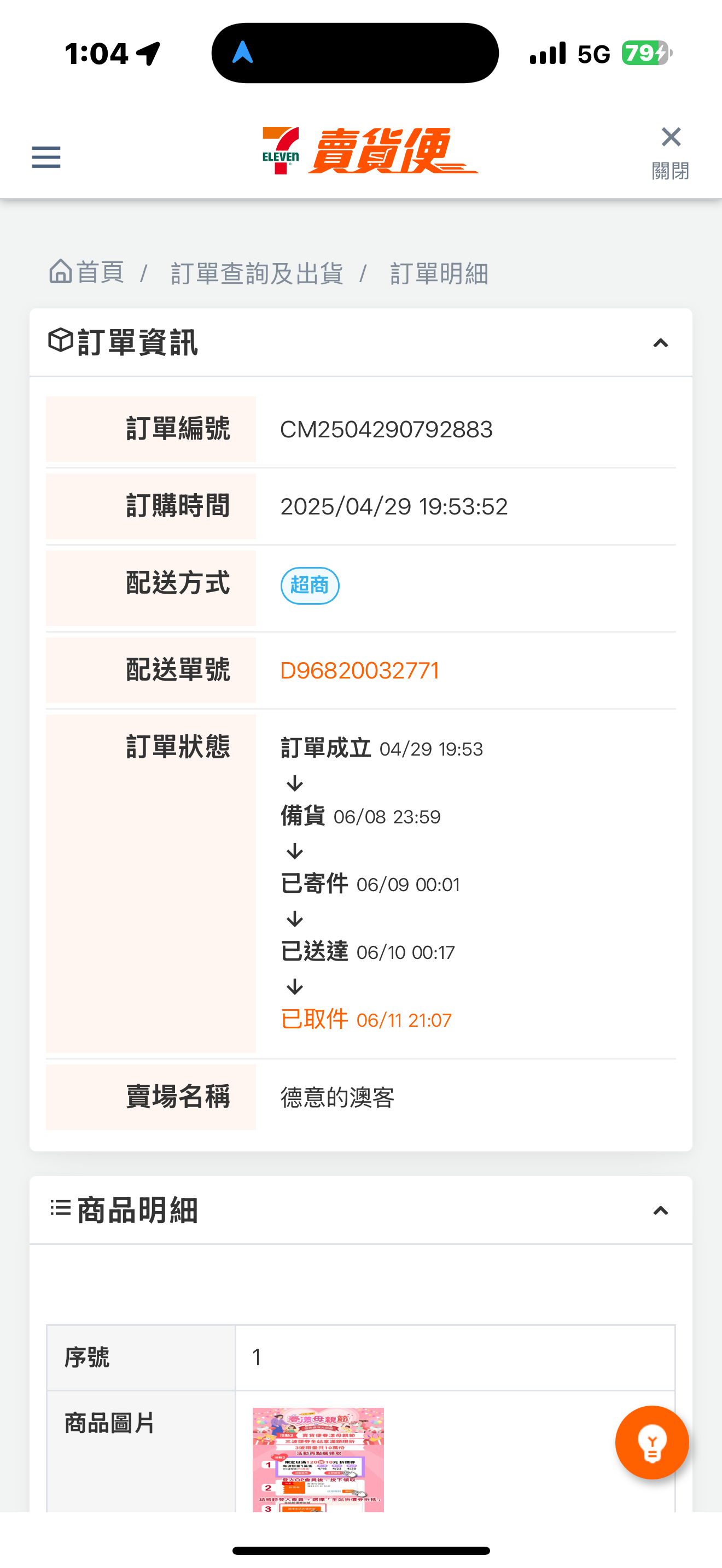
Task: Collapse the 訂單資訊 section
Action: [661, 343]
